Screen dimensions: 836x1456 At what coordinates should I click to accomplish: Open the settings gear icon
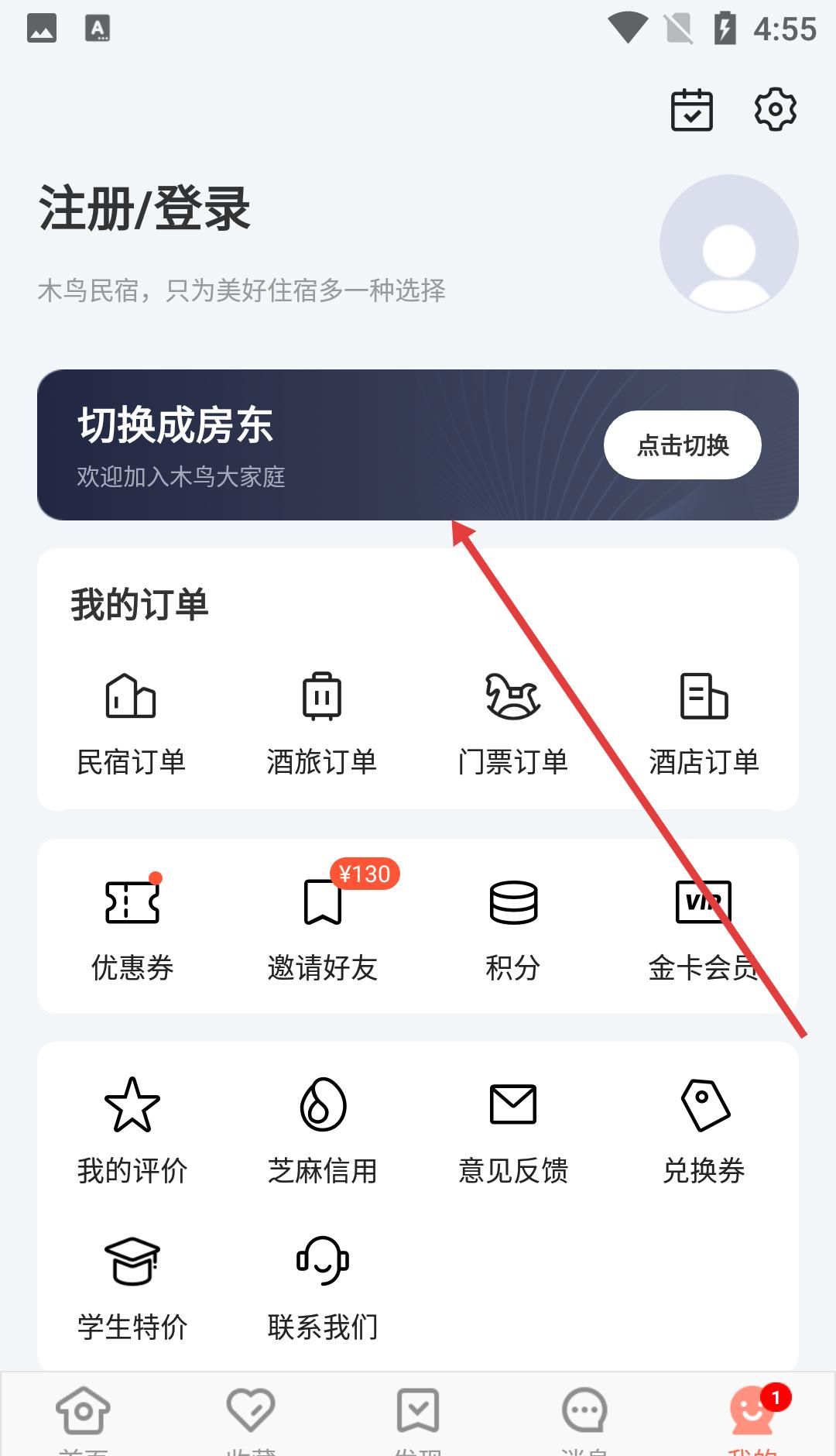coord(774,110)
